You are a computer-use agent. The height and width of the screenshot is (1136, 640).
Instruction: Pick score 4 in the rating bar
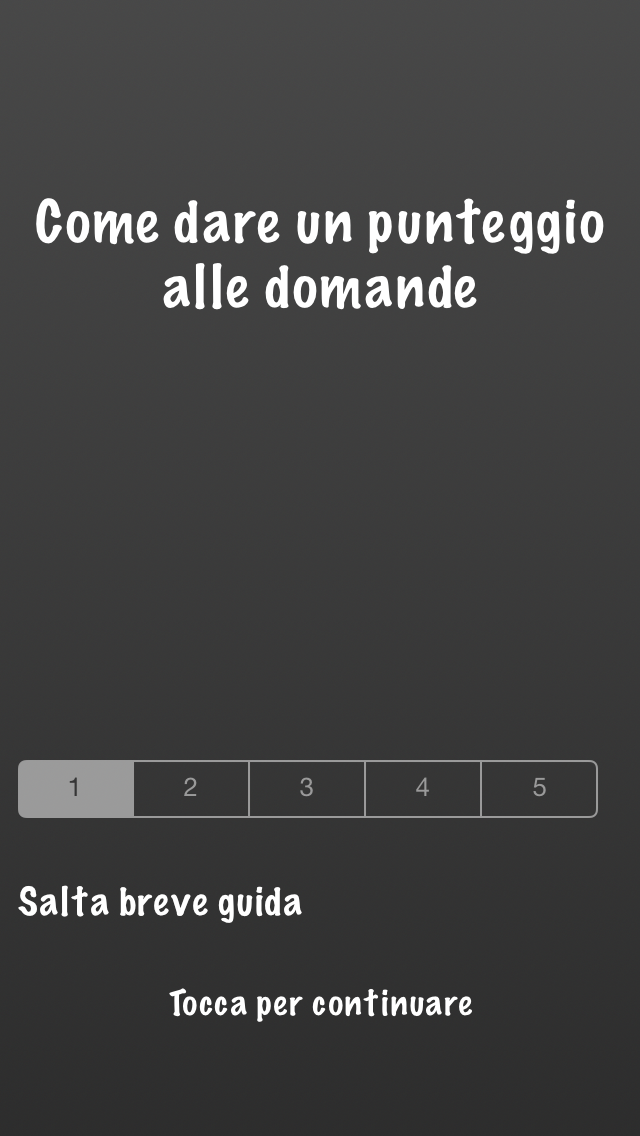tap(423, 788)
